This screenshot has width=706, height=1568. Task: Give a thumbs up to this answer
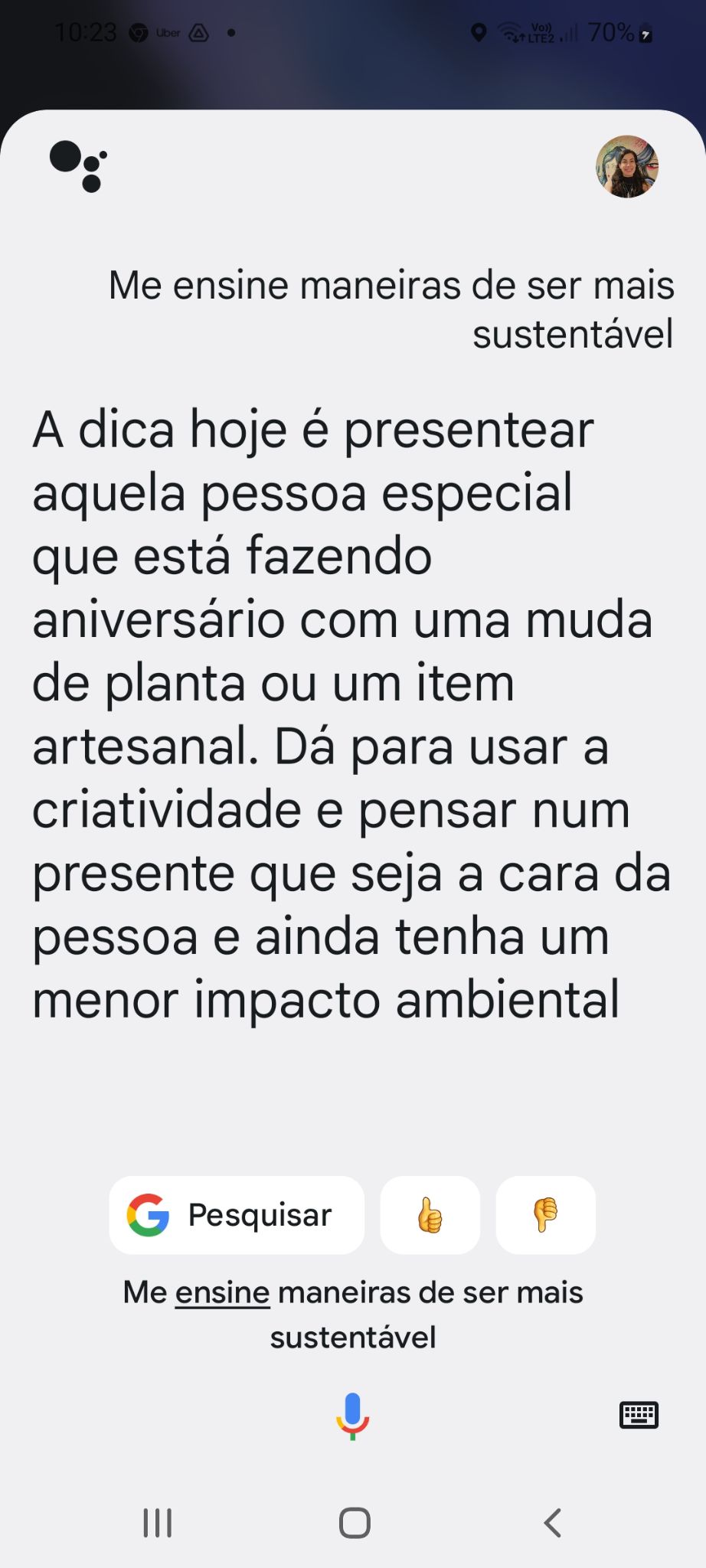(x=430, y=1215)
